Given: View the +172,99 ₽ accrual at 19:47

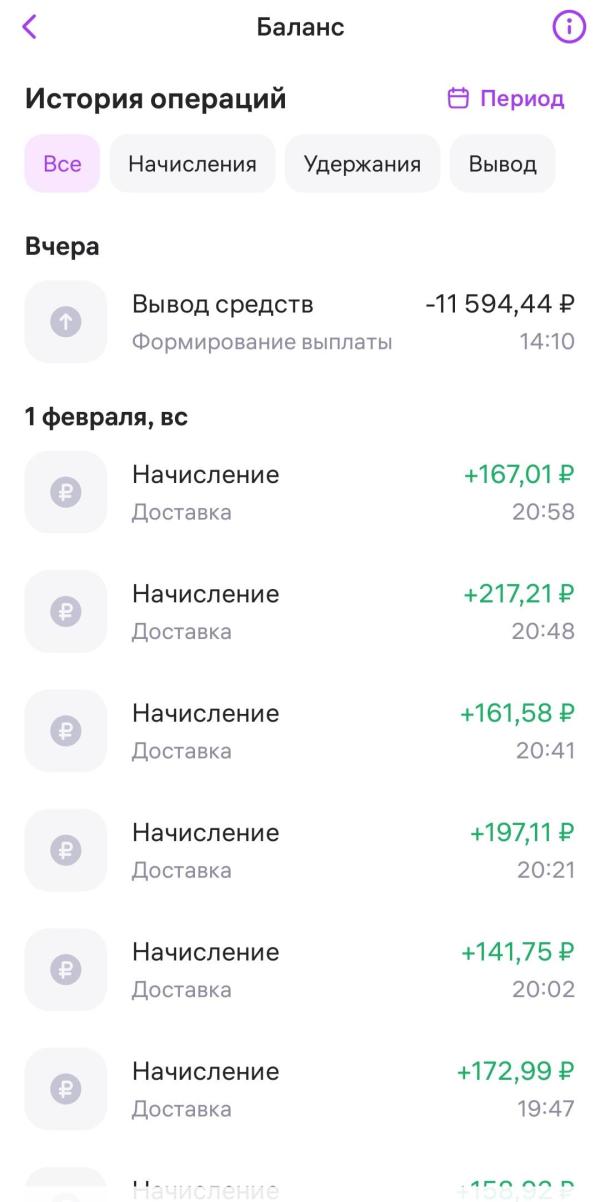Looking at the screenshot, I should pos(300,1090).
